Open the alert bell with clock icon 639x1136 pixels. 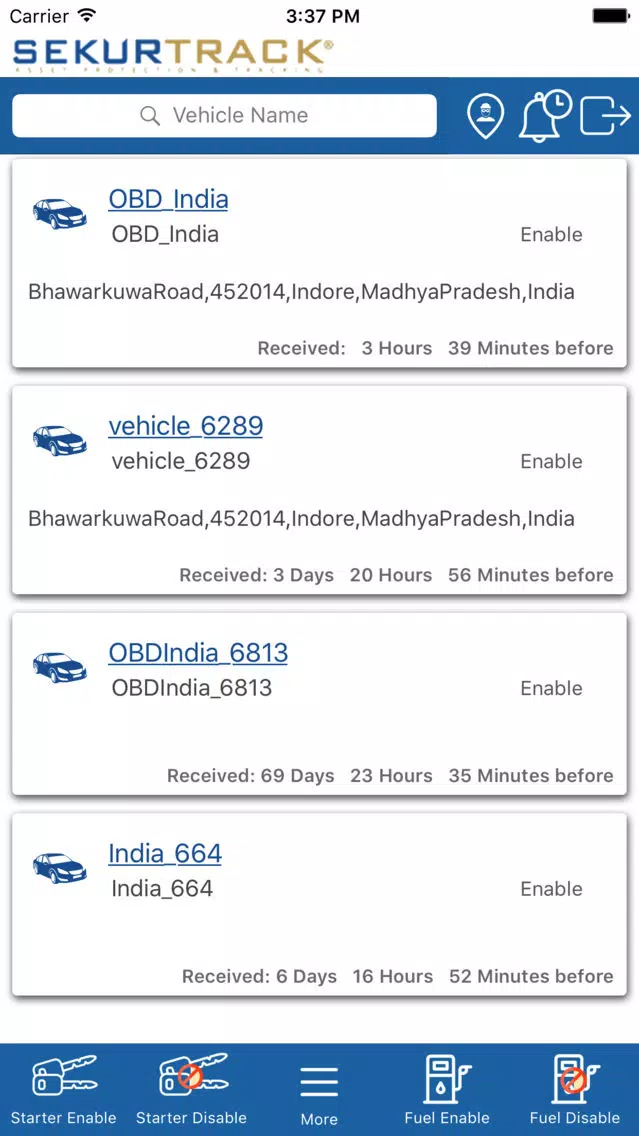[545, 115]
